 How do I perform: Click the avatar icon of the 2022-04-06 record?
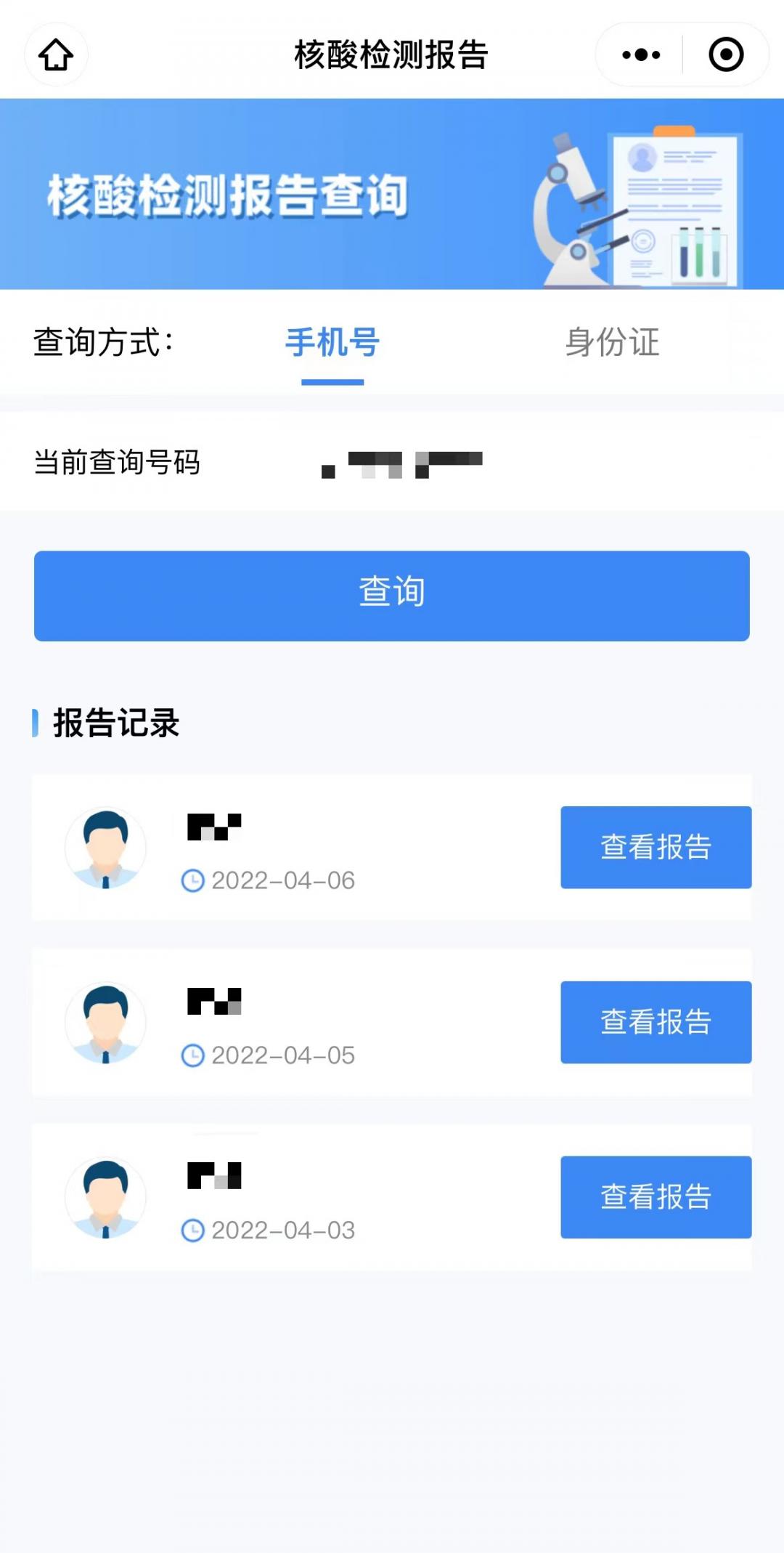(x=106, y=848)
